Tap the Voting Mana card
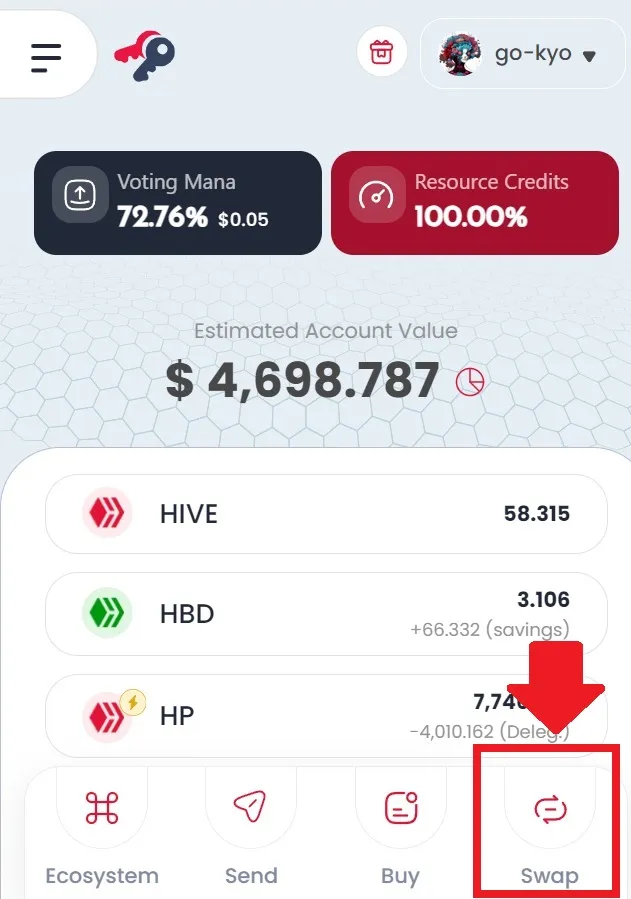 tap(178, 203)
